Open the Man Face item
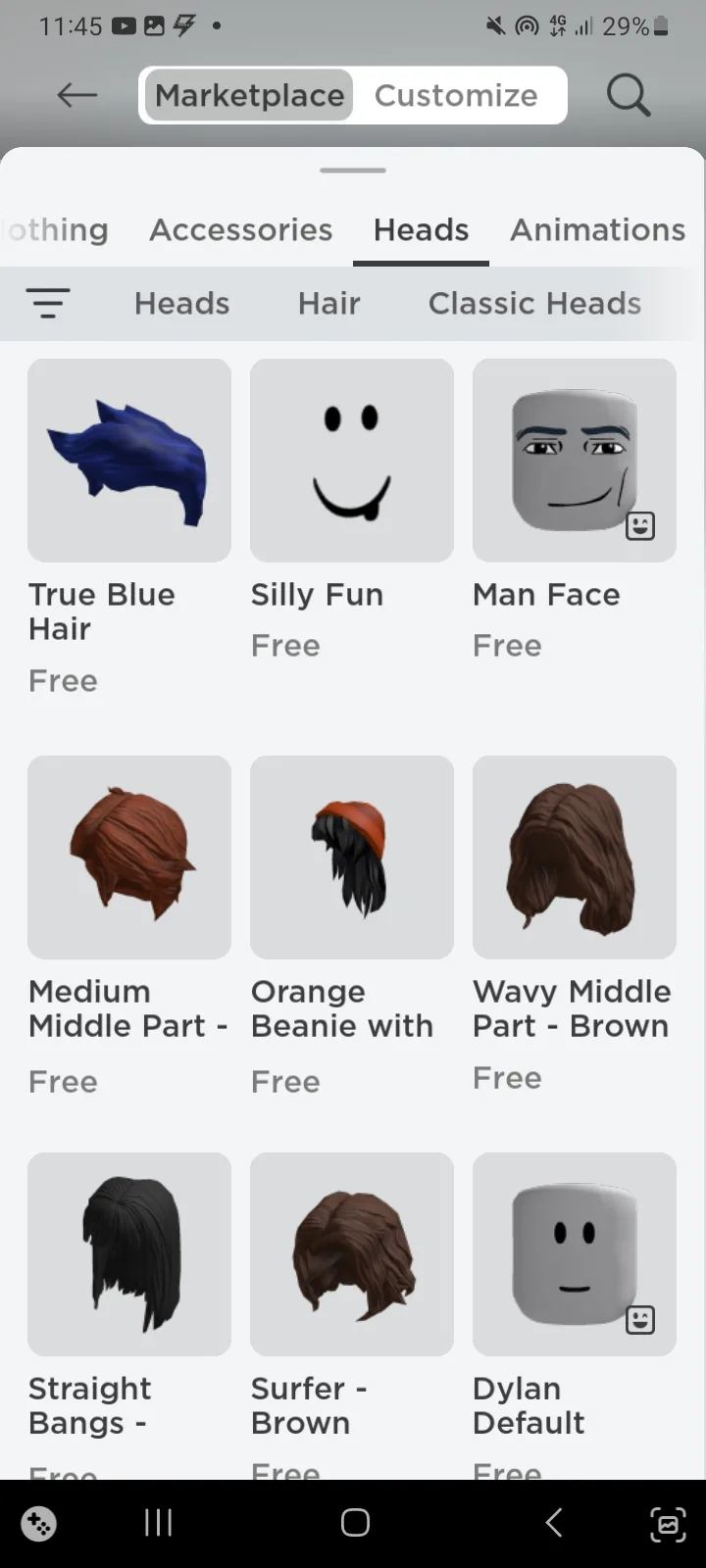Screen dimensions: 706x1568 575,461
